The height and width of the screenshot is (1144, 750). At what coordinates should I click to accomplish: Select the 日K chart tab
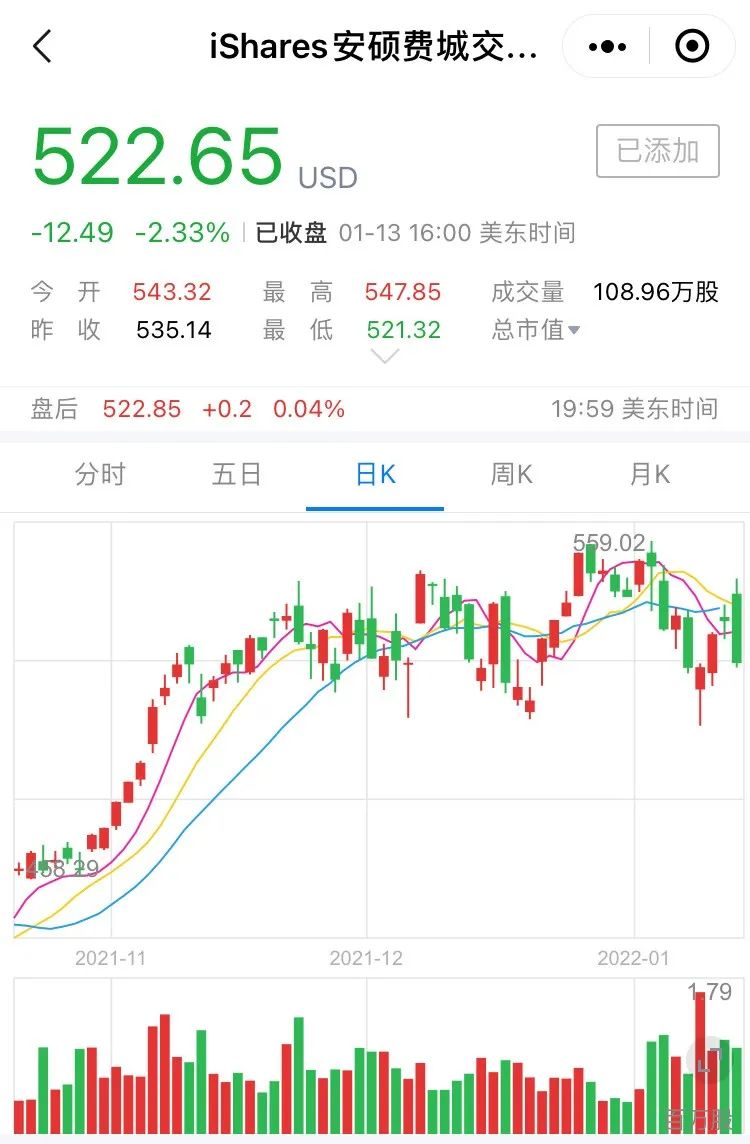click(375, 474)
